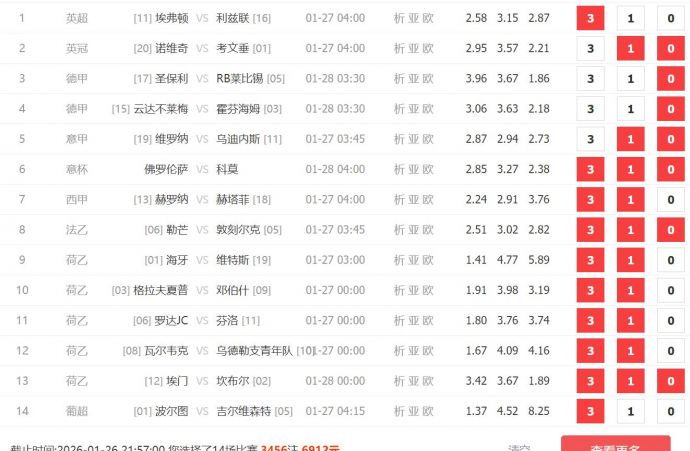Deselect 1 (draw) for 罗达JC VS 芬洛
690x451 pixels.
click(630, 321)
